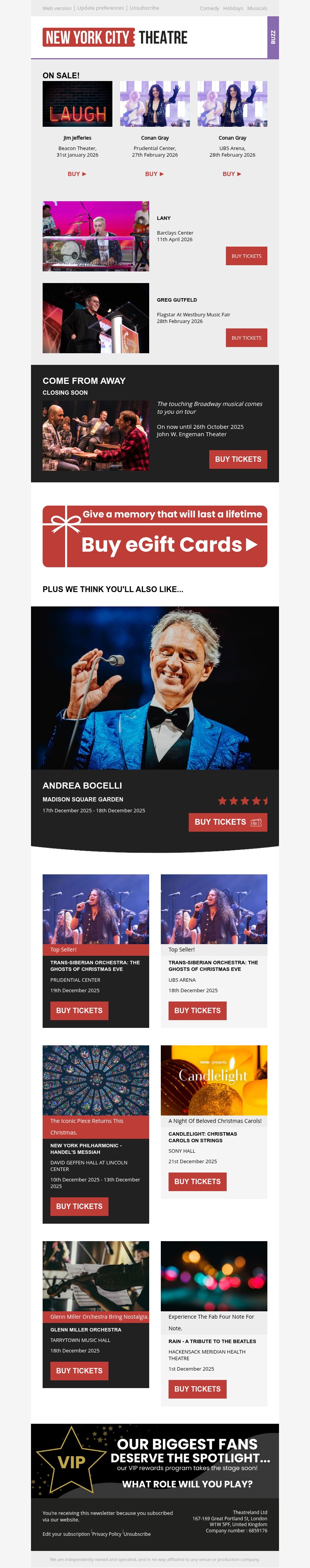The width and height of the screenshot is (310, 1568).
Task: Buy tickets for Handel's Messiah
Action: pos(79,1206)
